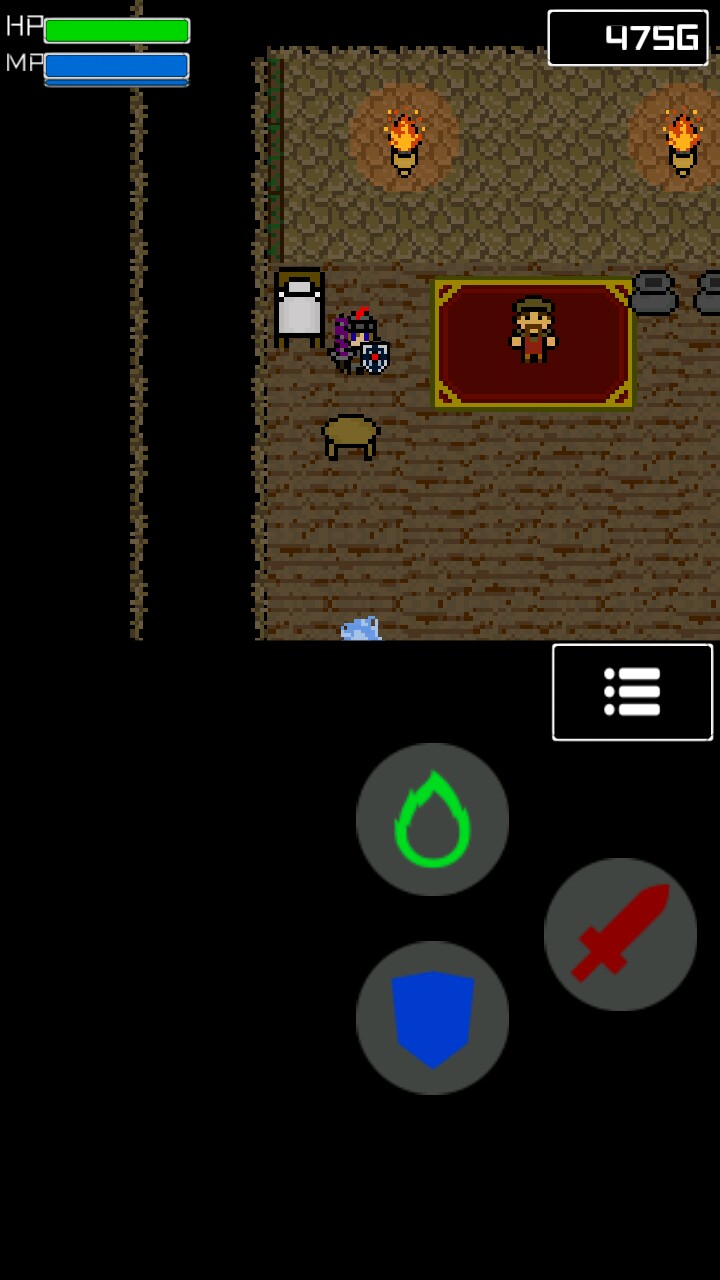Defend using the blue shield button
Screen dimensions: 720x1280
tap(432, 1018)
